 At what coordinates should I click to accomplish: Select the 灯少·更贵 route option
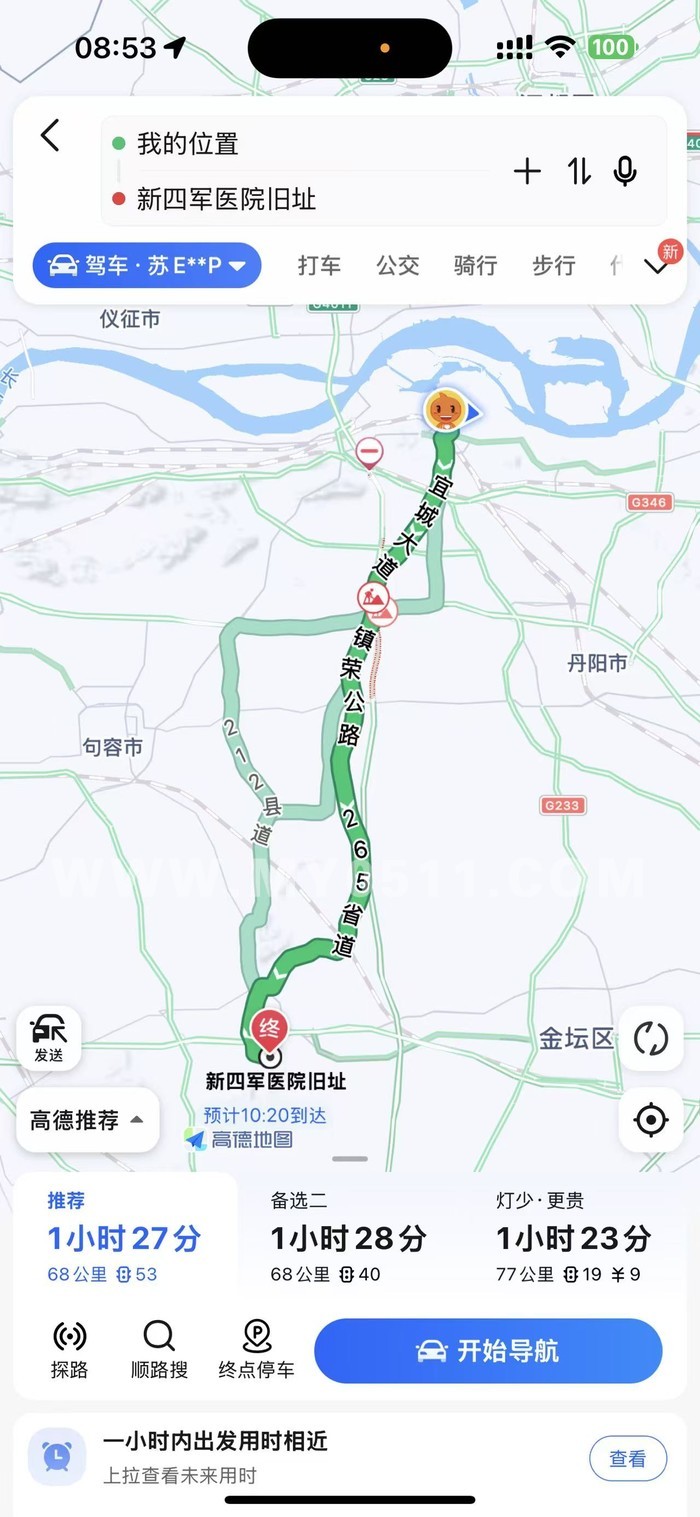(x=573, y=1238)
